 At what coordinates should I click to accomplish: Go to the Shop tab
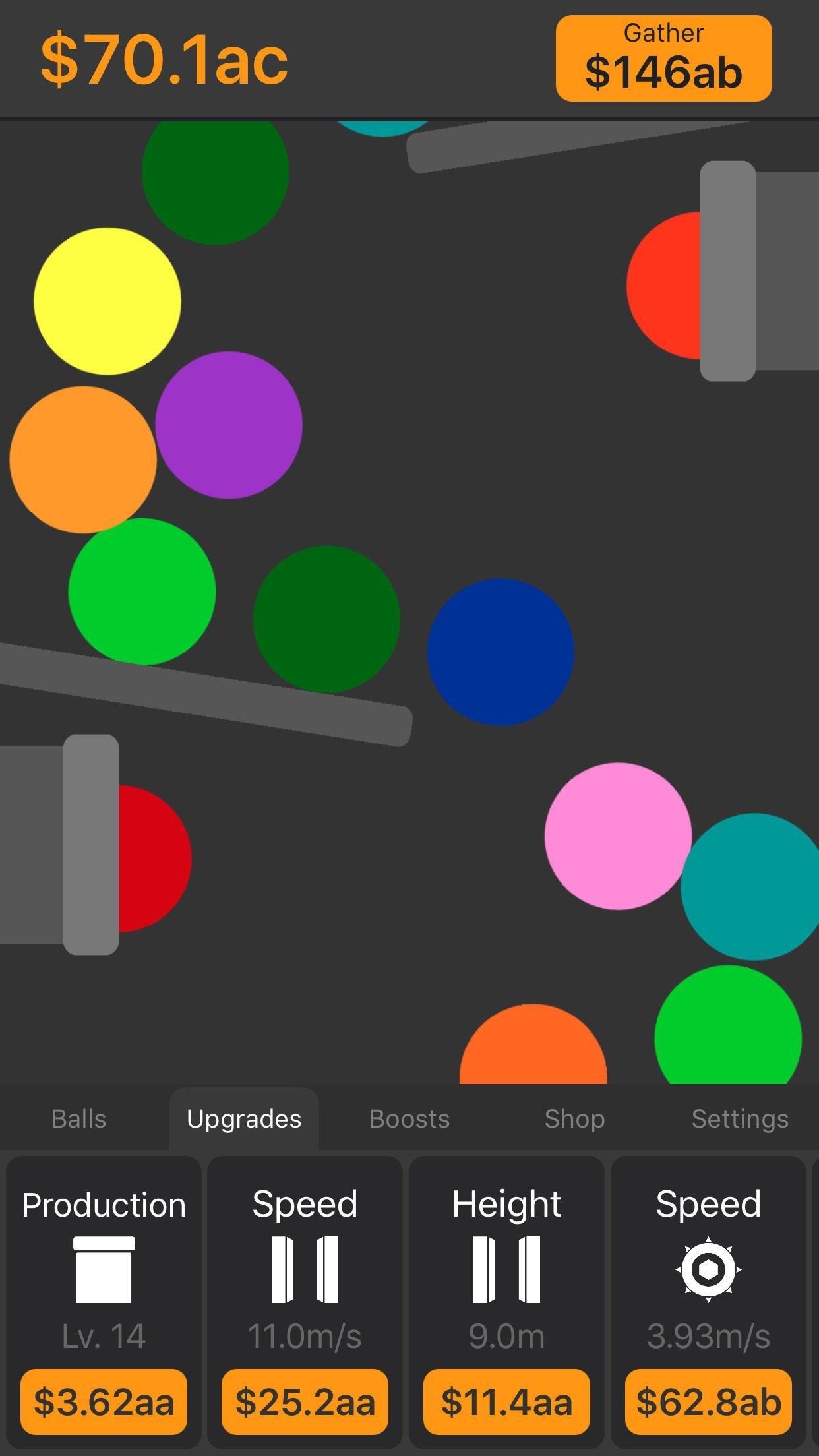[574, 1119]
